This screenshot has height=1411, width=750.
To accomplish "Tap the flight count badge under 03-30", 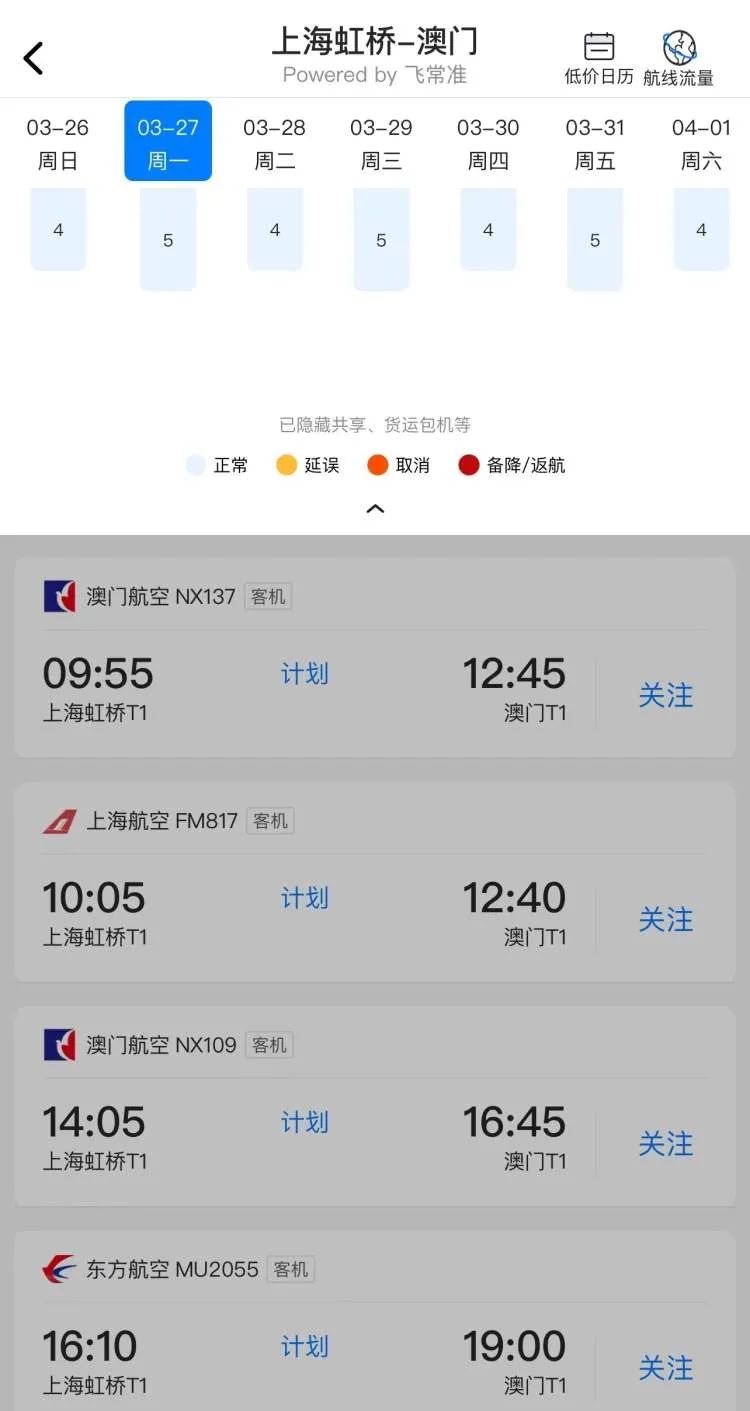I will pyautogui.click(x=488, y=229).
